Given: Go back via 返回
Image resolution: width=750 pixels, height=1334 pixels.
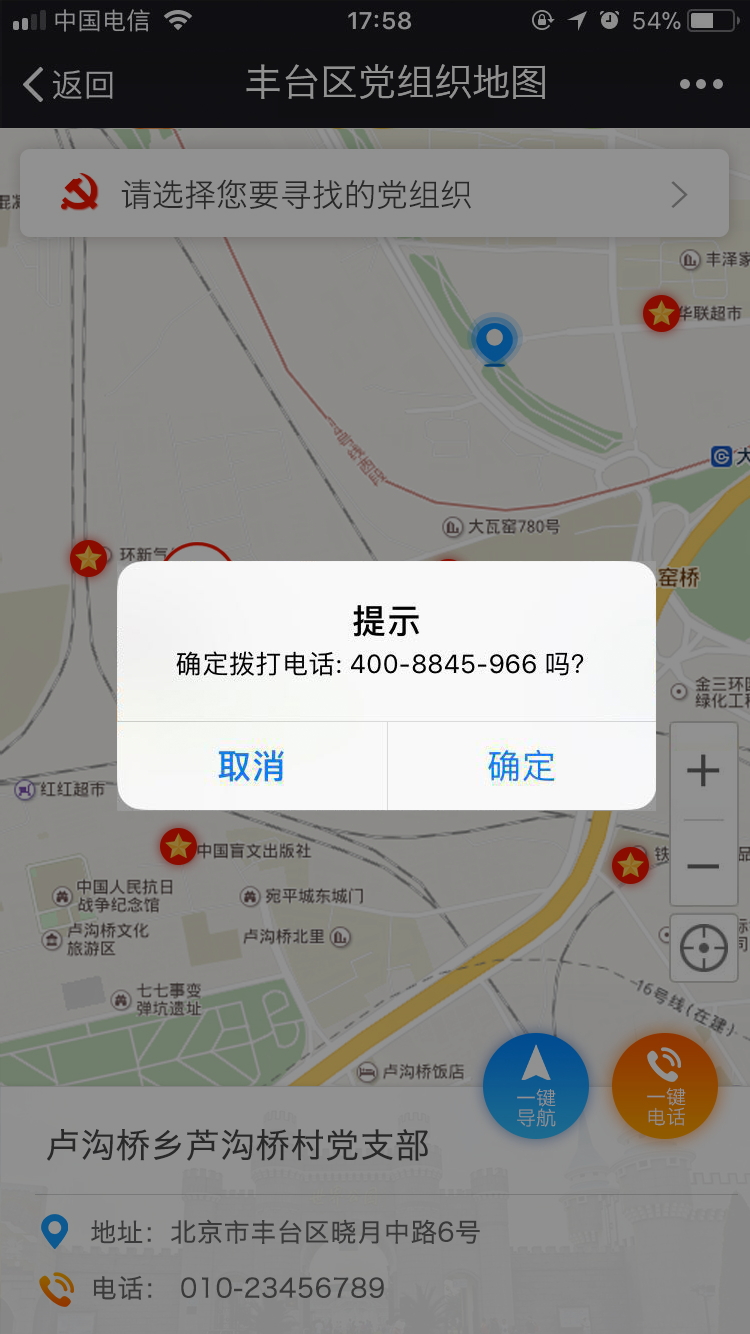Looking at the screenshot, I should [68, 85].
